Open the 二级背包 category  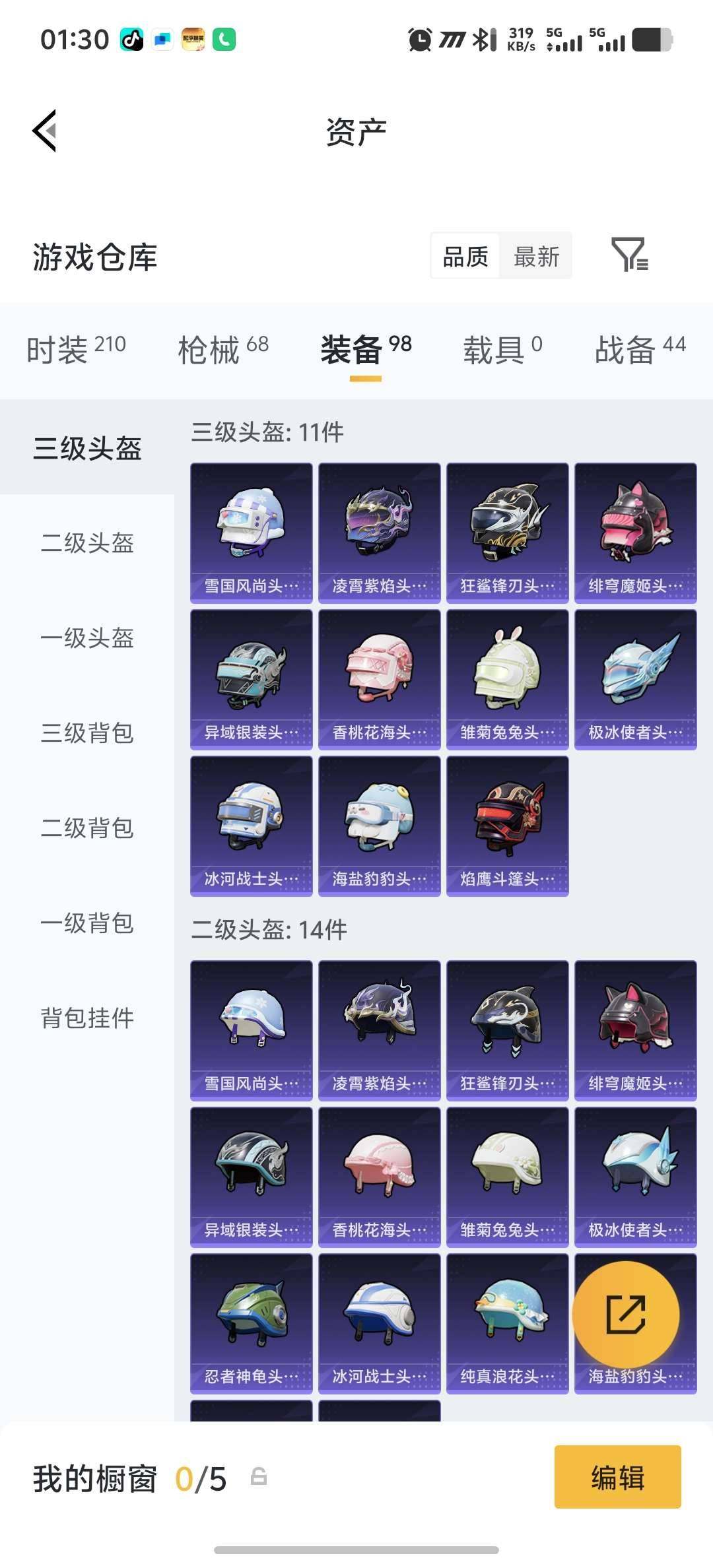[x=88, y=828]
